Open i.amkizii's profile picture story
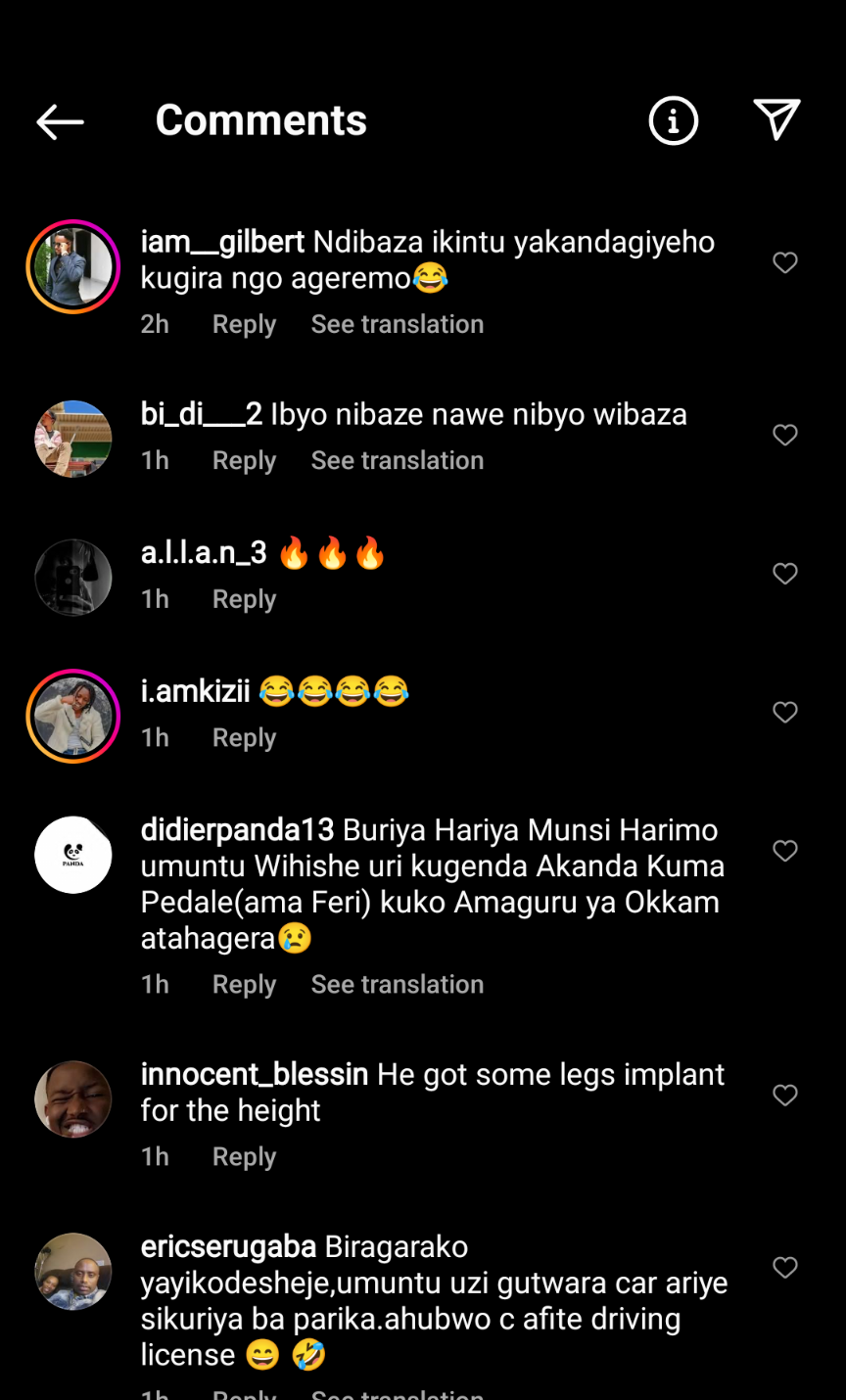The image size is (846, 1400). pos(73,716)
